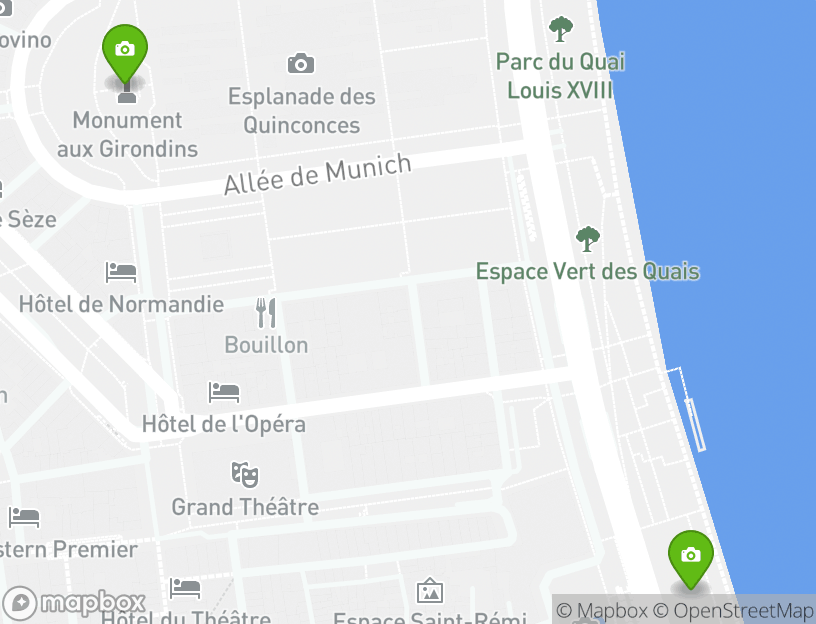Open the © OpenStreetMap attribution link
Screen dimensions: 816x624
(x=733, y=610)
